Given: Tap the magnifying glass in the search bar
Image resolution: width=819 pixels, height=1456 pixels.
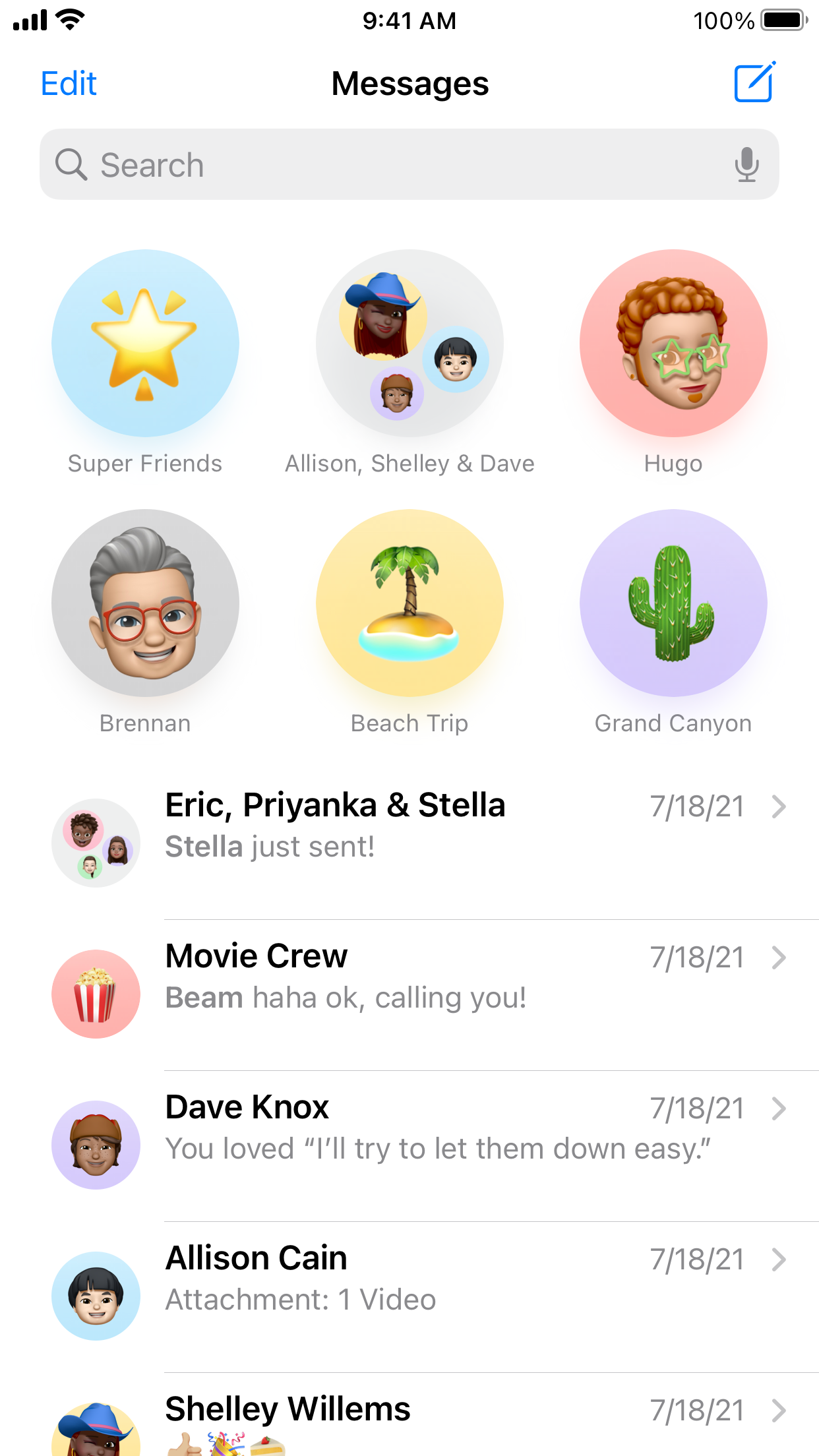Looking at the screenshot, I should (71, 164).
